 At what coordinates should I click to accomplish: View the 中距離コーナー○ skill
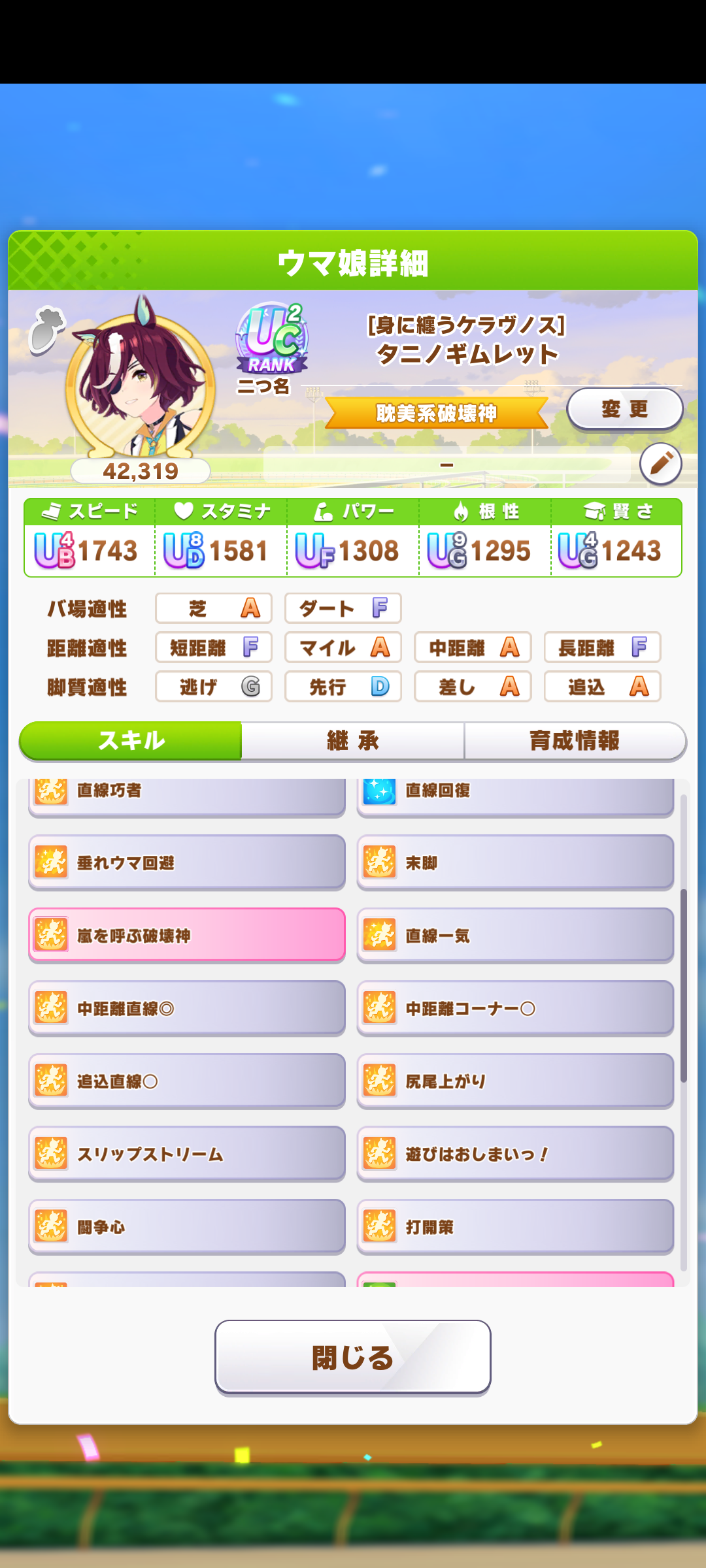515,1008
